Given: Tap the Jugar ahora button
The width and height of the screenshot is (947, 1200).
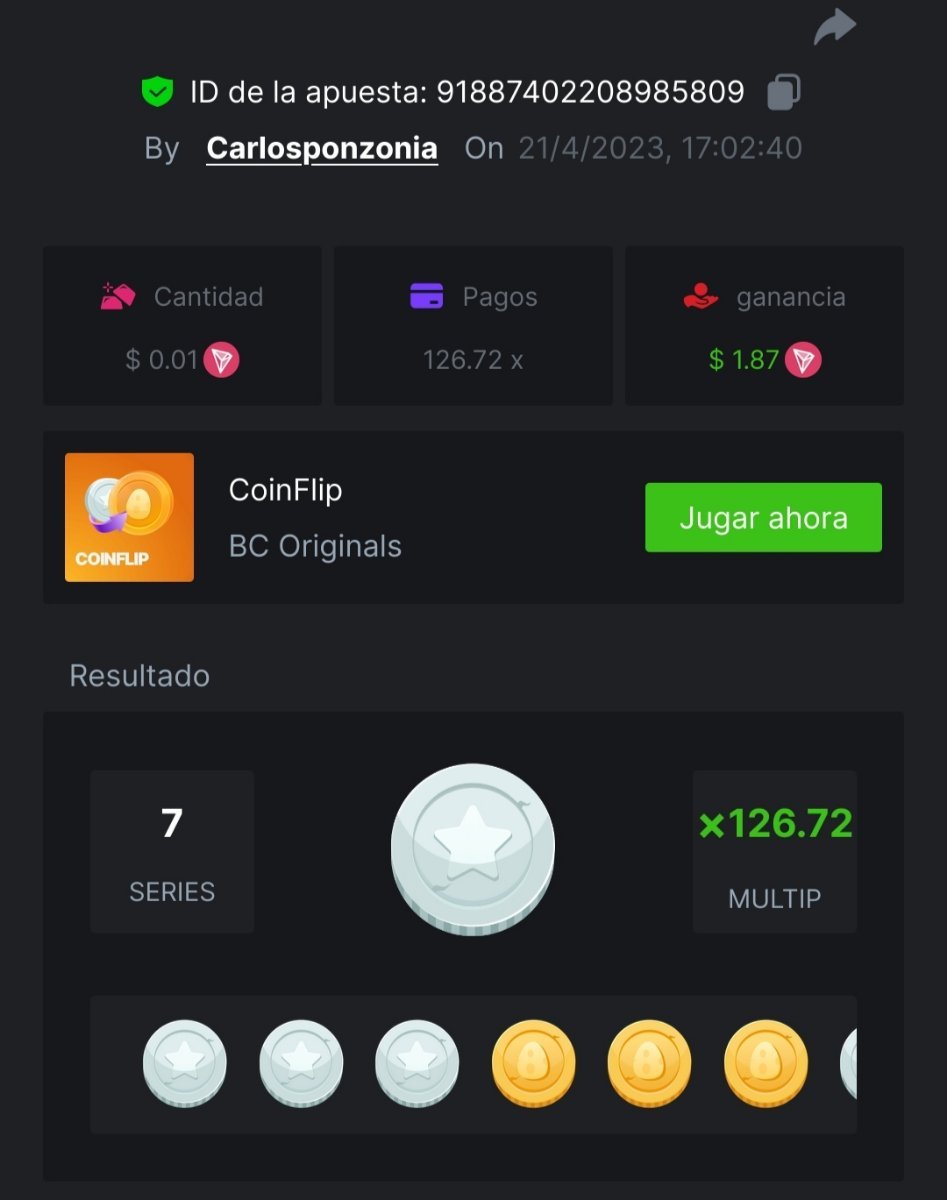Looking at the screenshot, I should click(x=763, y=518).
